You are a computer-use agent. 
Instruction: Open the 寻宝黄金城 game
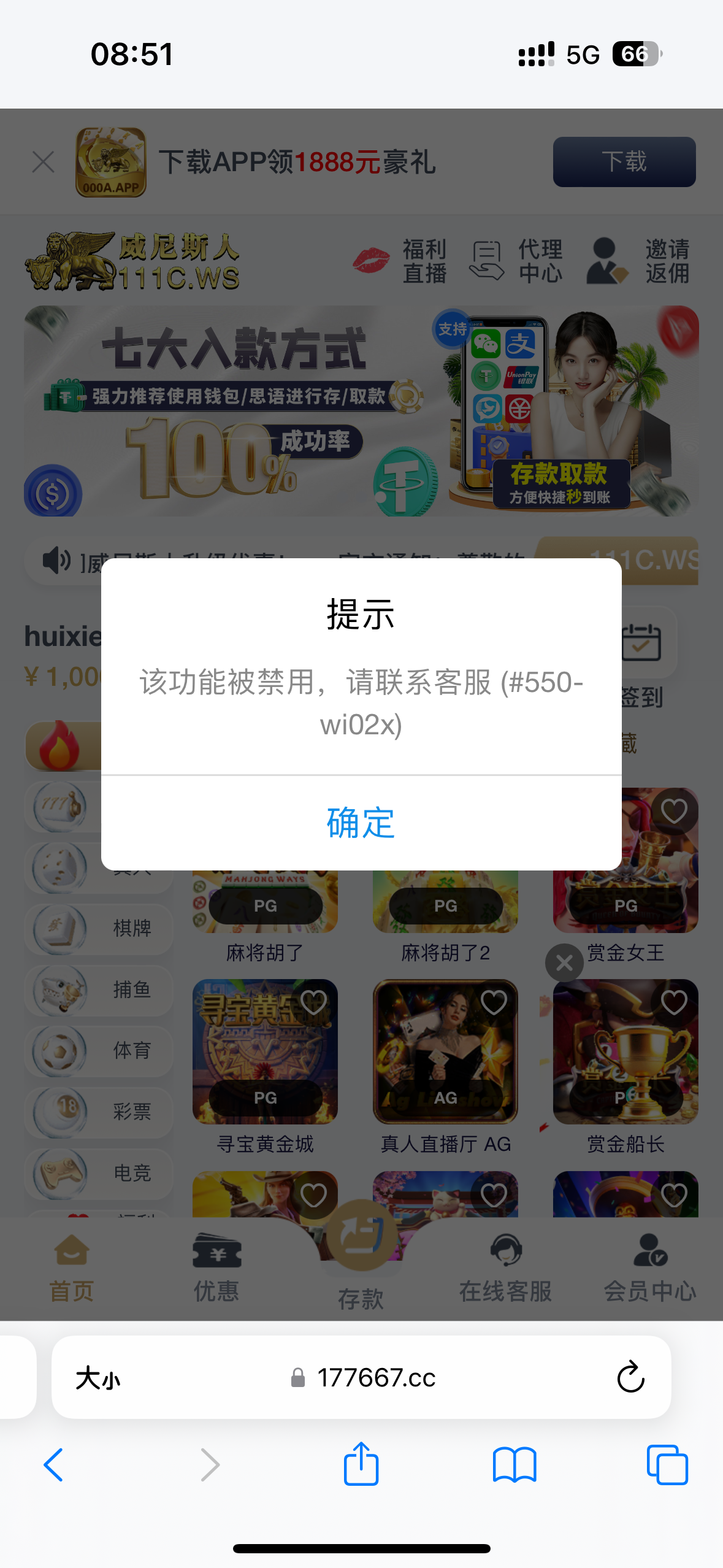pos(265,1052)
